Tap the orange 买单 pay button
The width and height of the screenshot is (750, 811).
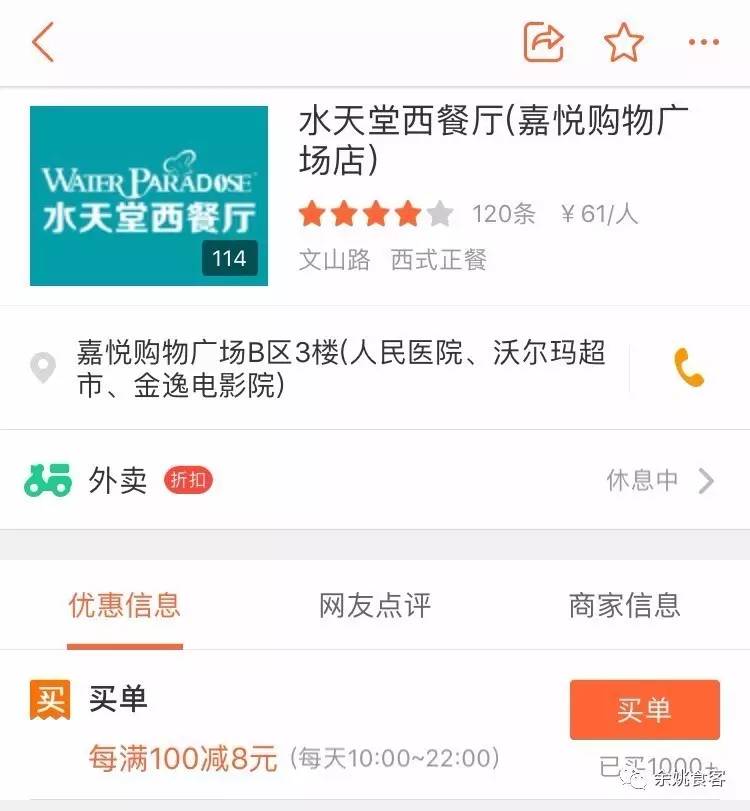pos(644,709)
